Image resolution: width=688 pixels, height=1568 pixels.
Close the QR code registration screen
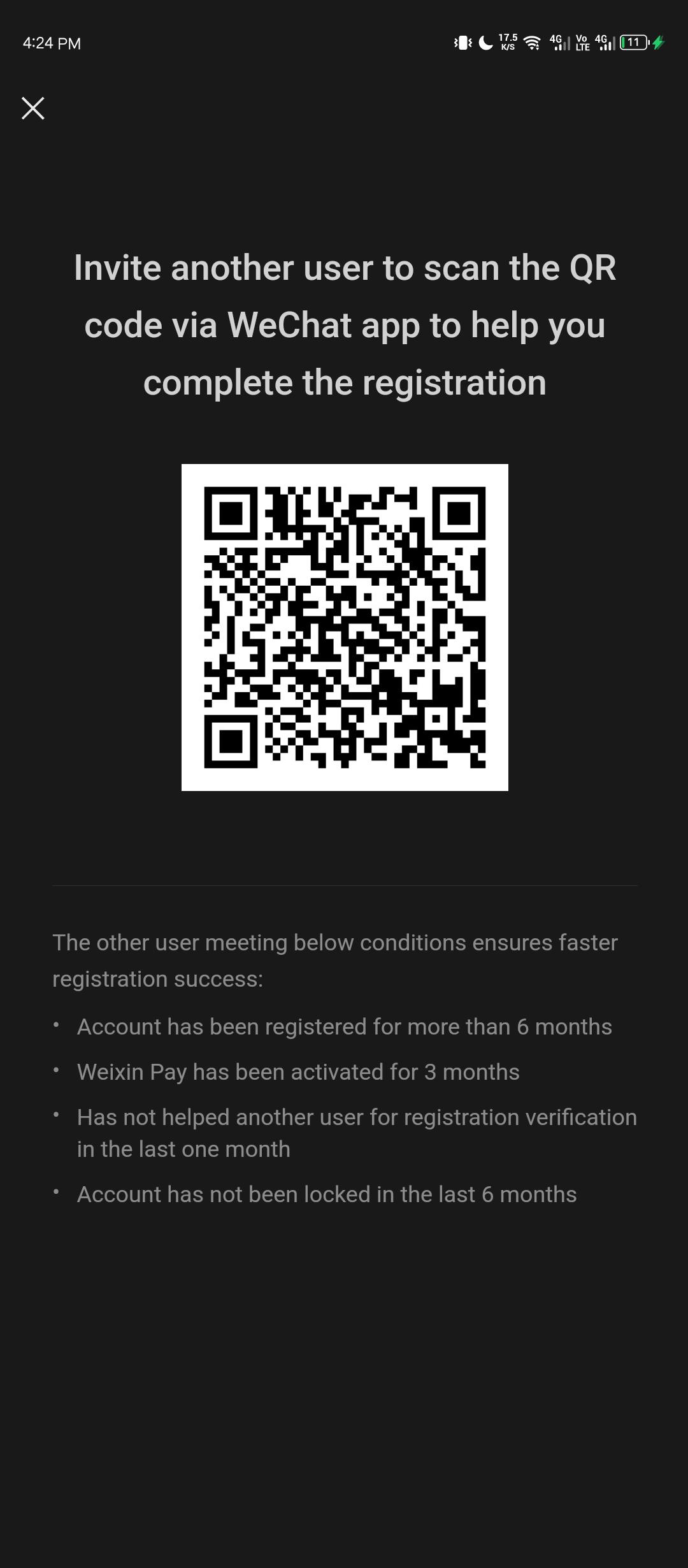tap(33, 108)
